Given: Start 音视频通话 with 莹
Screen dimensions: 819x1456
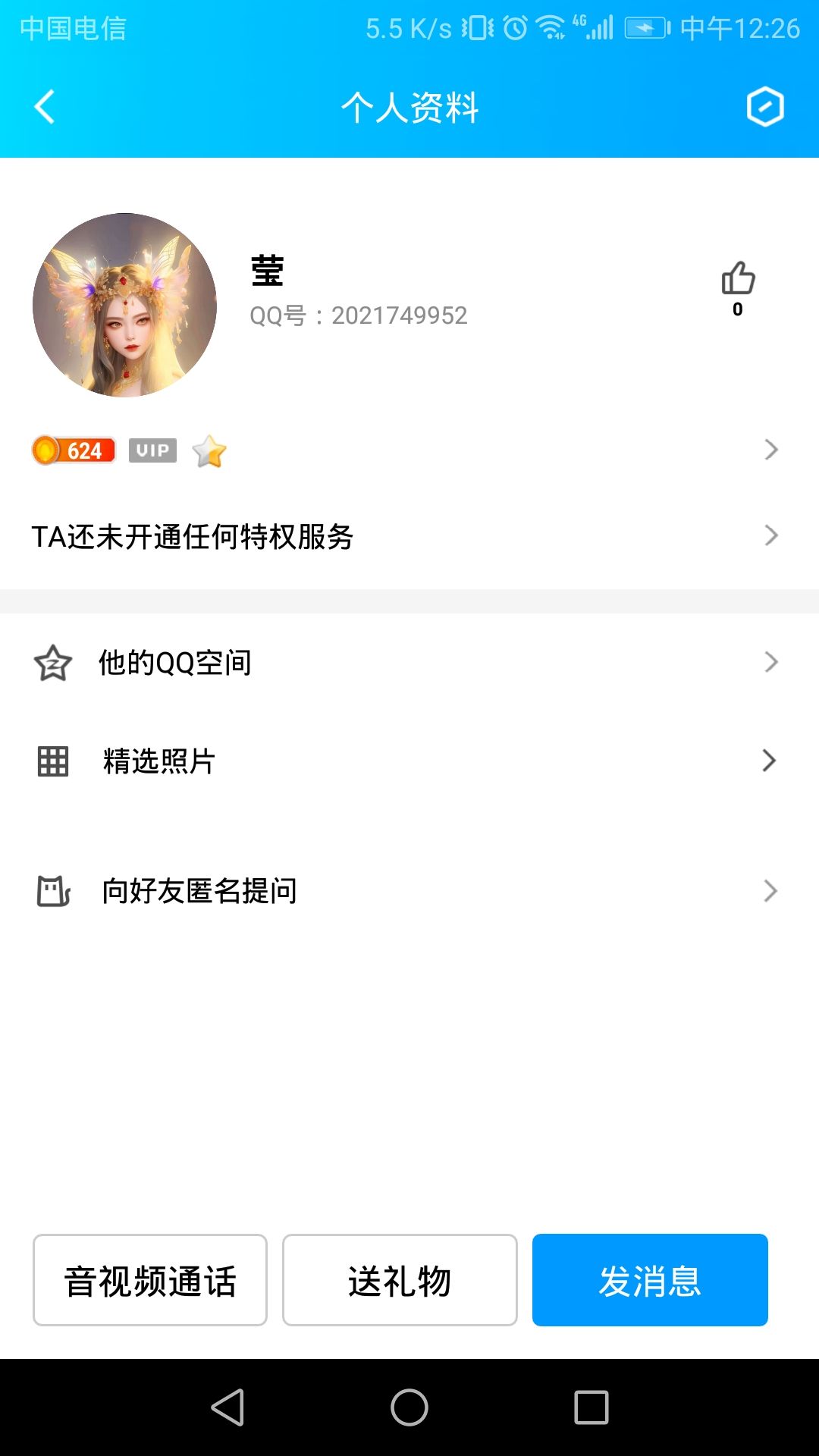Looking at the screenshot, I should pyautogui.click(x=150, y=1280).
